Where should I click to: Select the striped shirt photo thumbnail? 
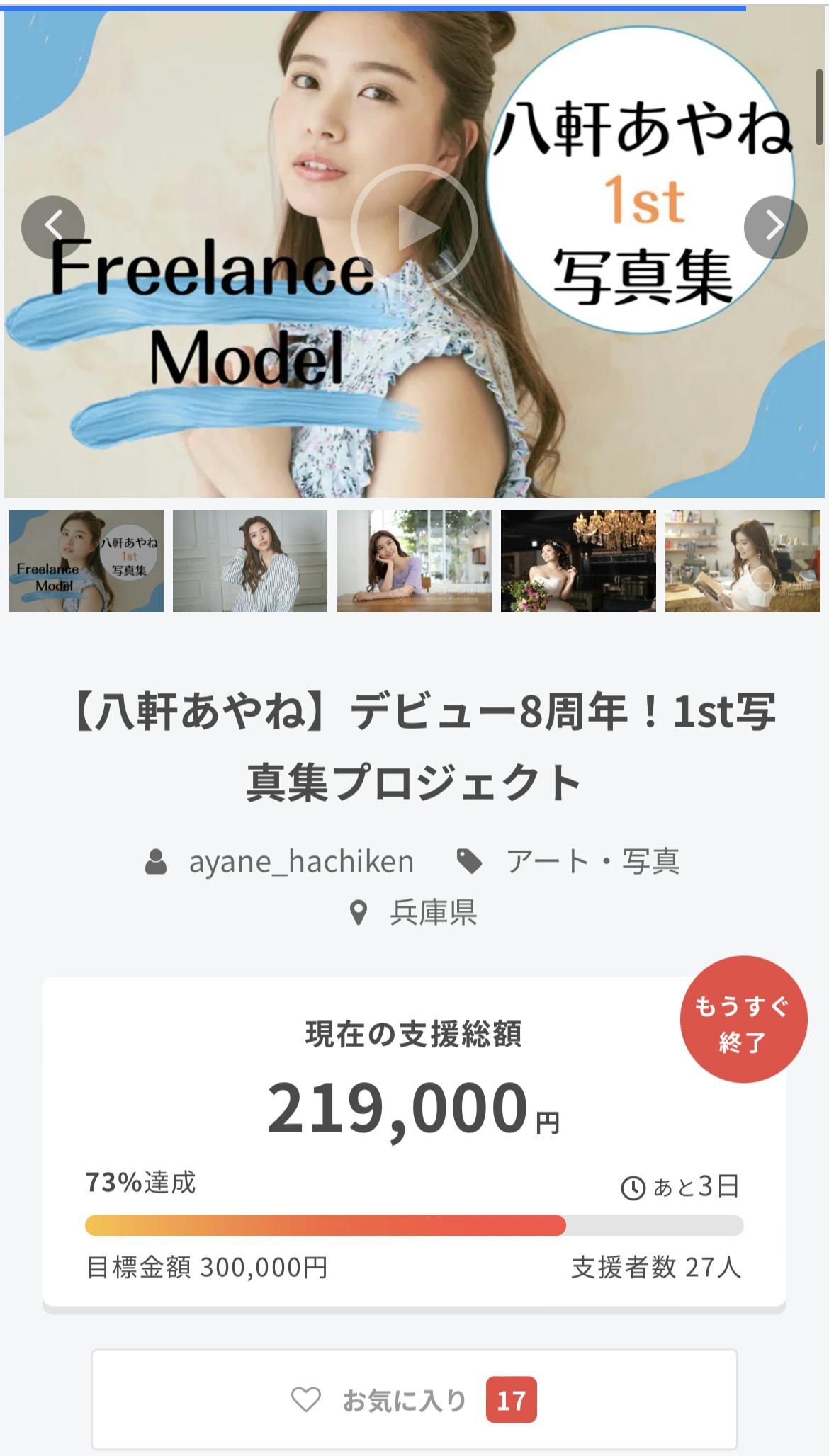(x=250, y=560)
